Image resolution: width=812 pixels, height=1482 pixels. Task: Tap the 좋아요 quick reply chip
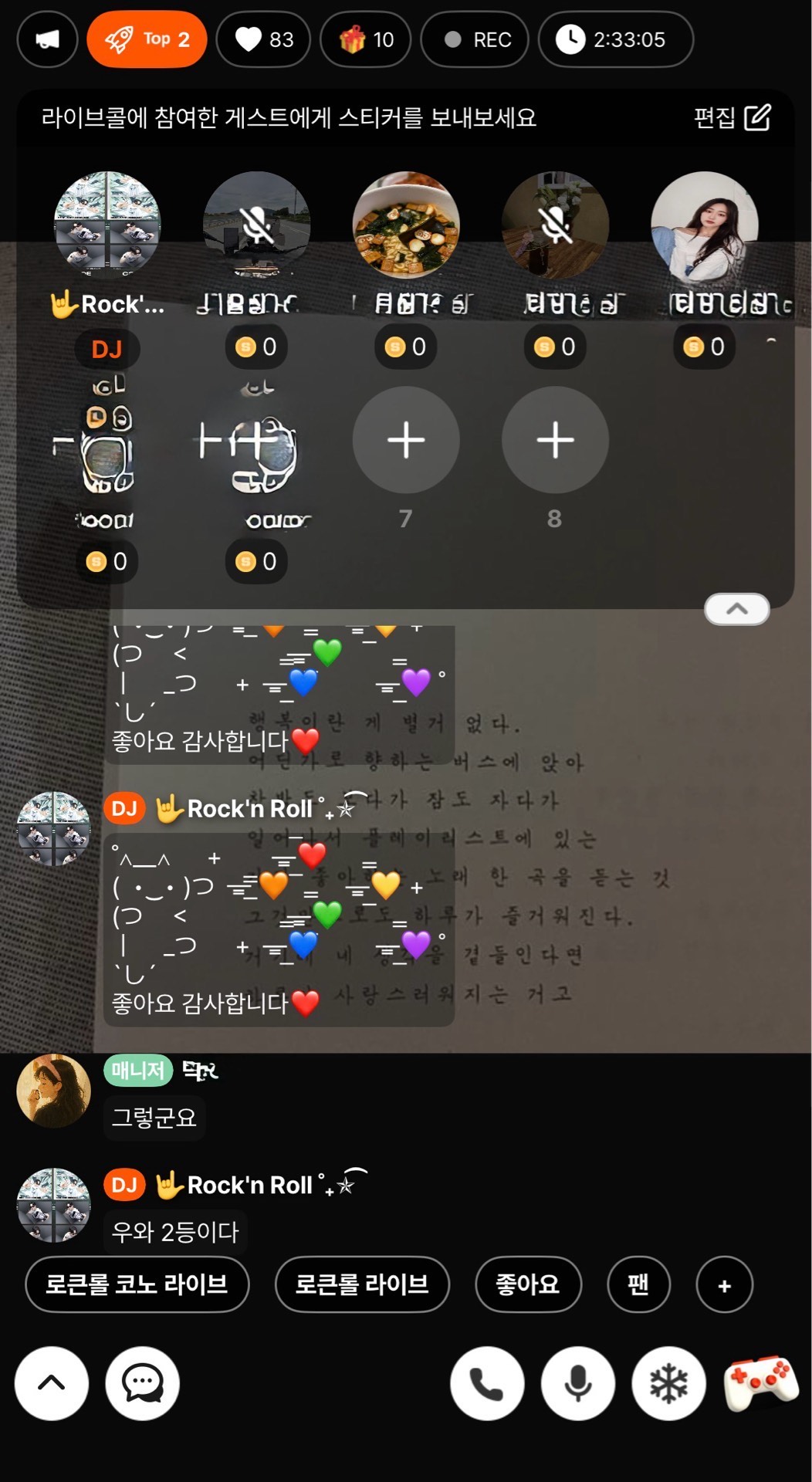tap(528, 1284)
